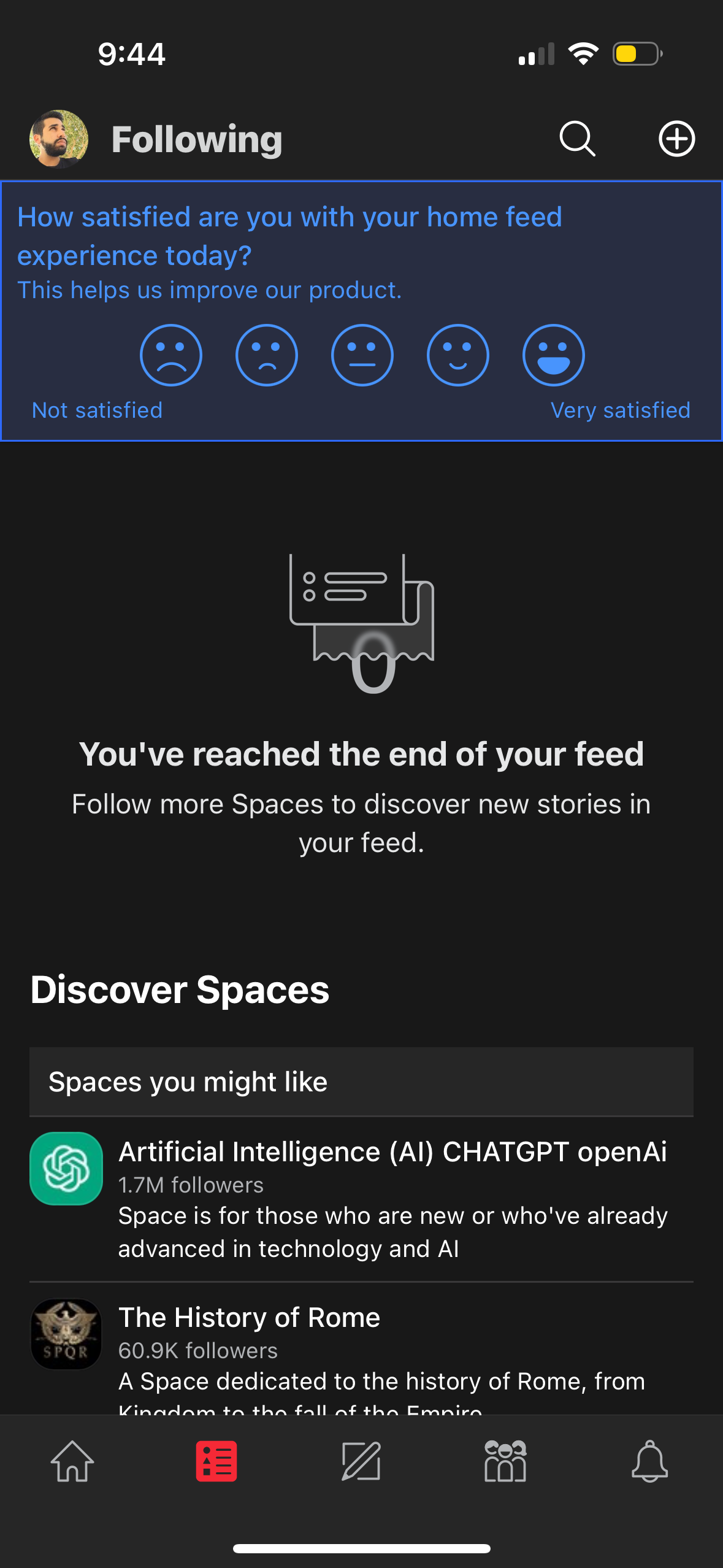Open your profile avatar menu
The height and width of the screenshot is (1568, 723).
pyautogui.click(x=59, y=139)
